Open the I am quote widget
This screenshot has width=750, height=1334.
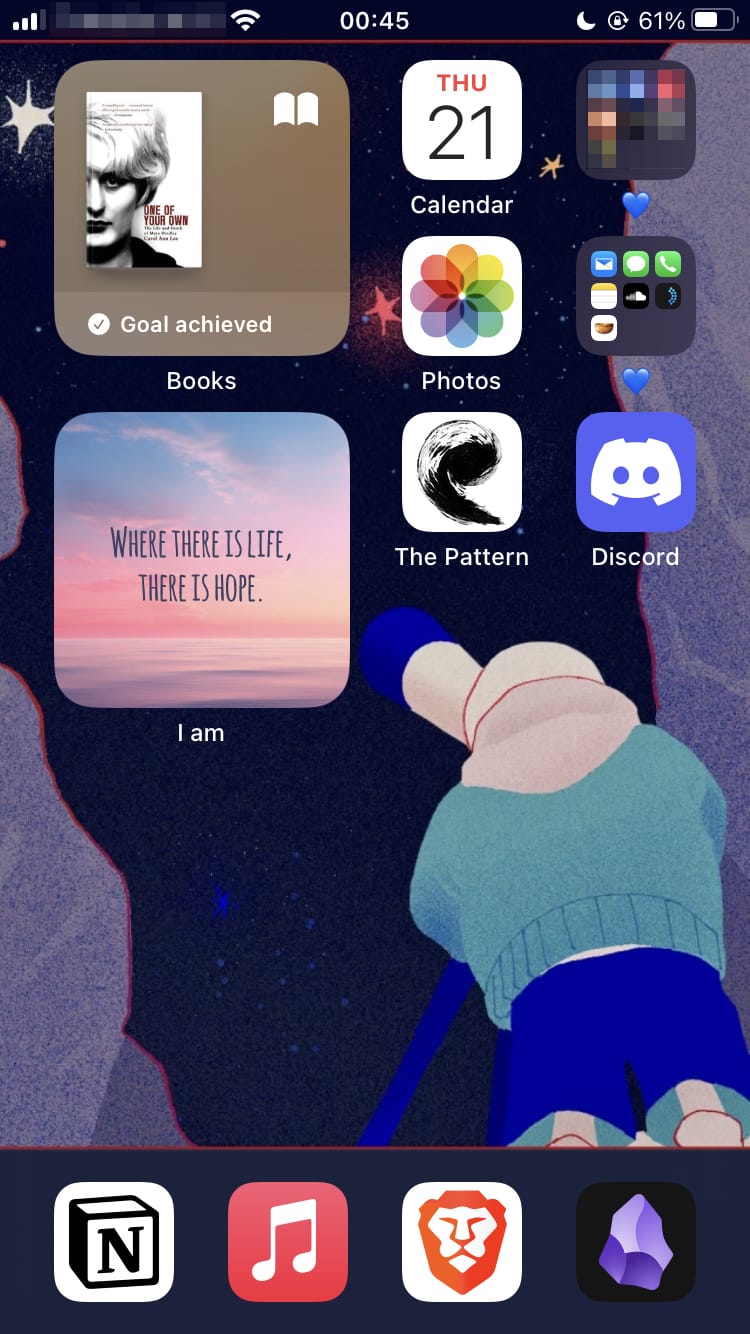click(201, 560)
